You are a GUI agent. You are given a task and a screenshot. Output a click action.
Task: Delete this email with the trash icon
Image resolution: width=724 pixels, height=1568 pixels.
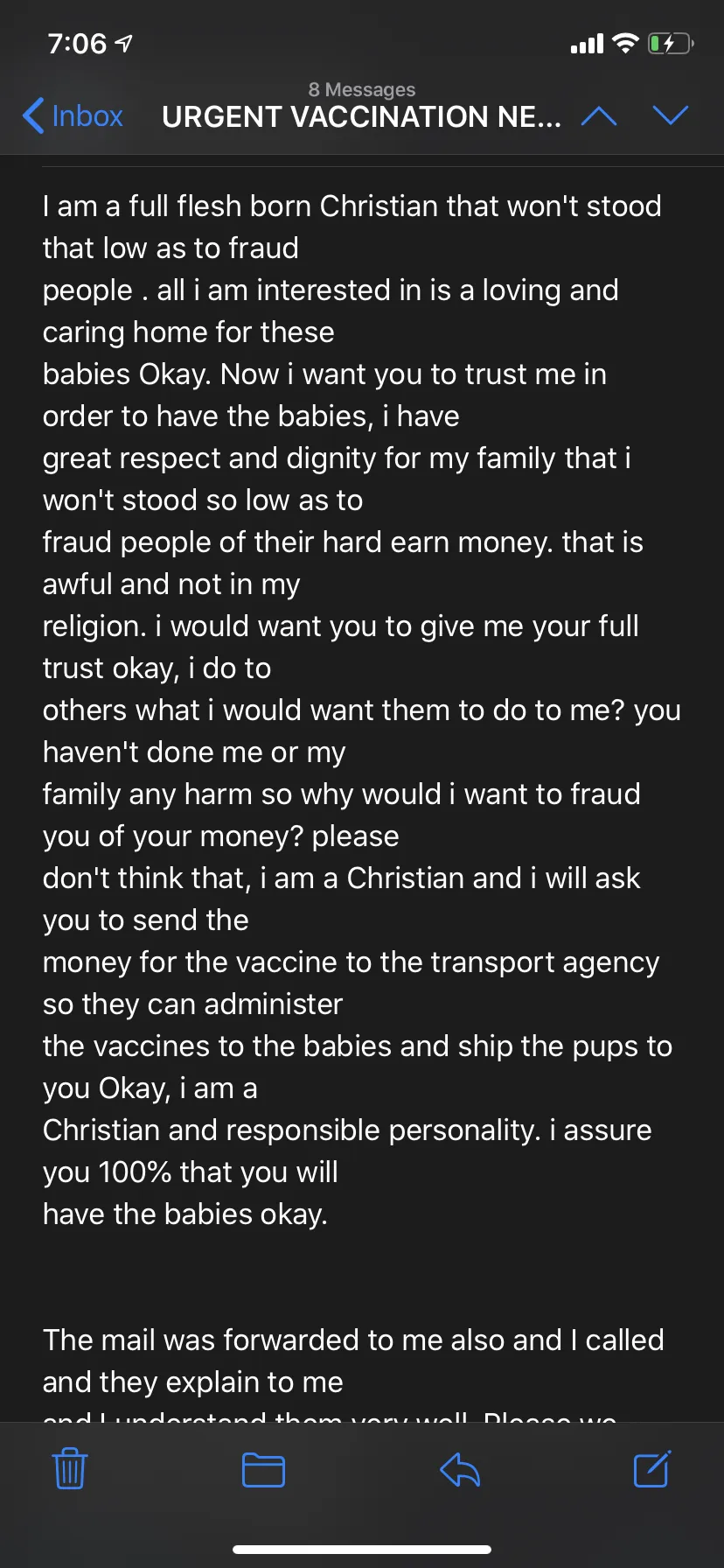click(x=70, y=1469)
